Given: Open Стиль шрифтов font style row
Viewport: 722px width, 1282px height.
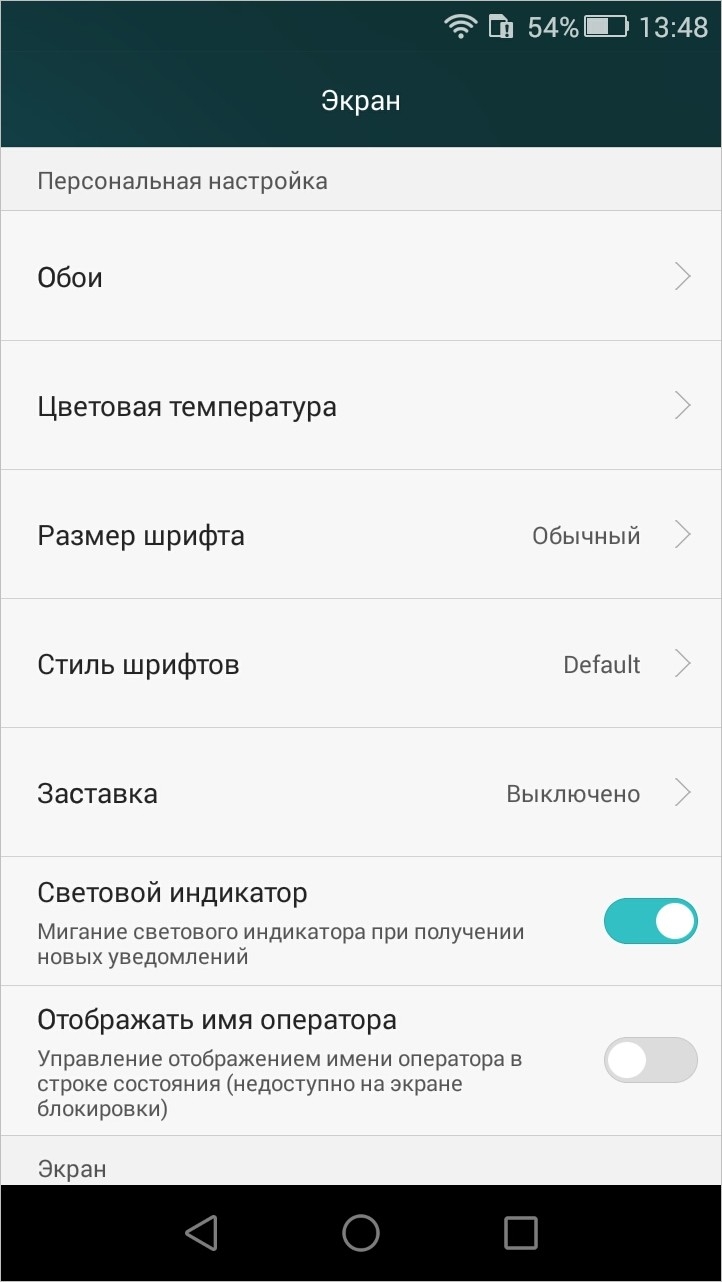Looking at the screenshot, I should pos(361,664).
